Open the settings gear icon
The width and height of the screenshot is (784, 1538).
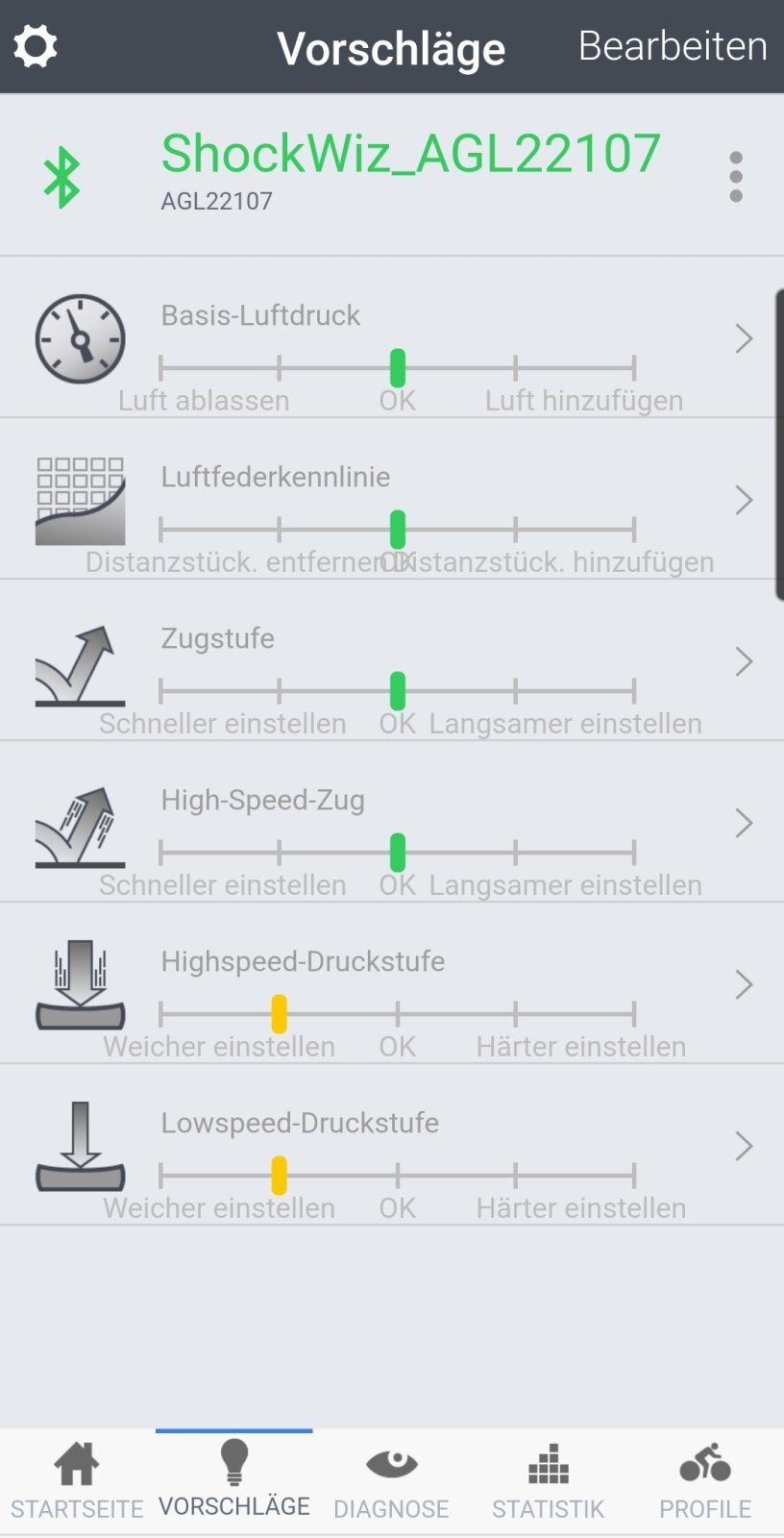coord(36,46)
